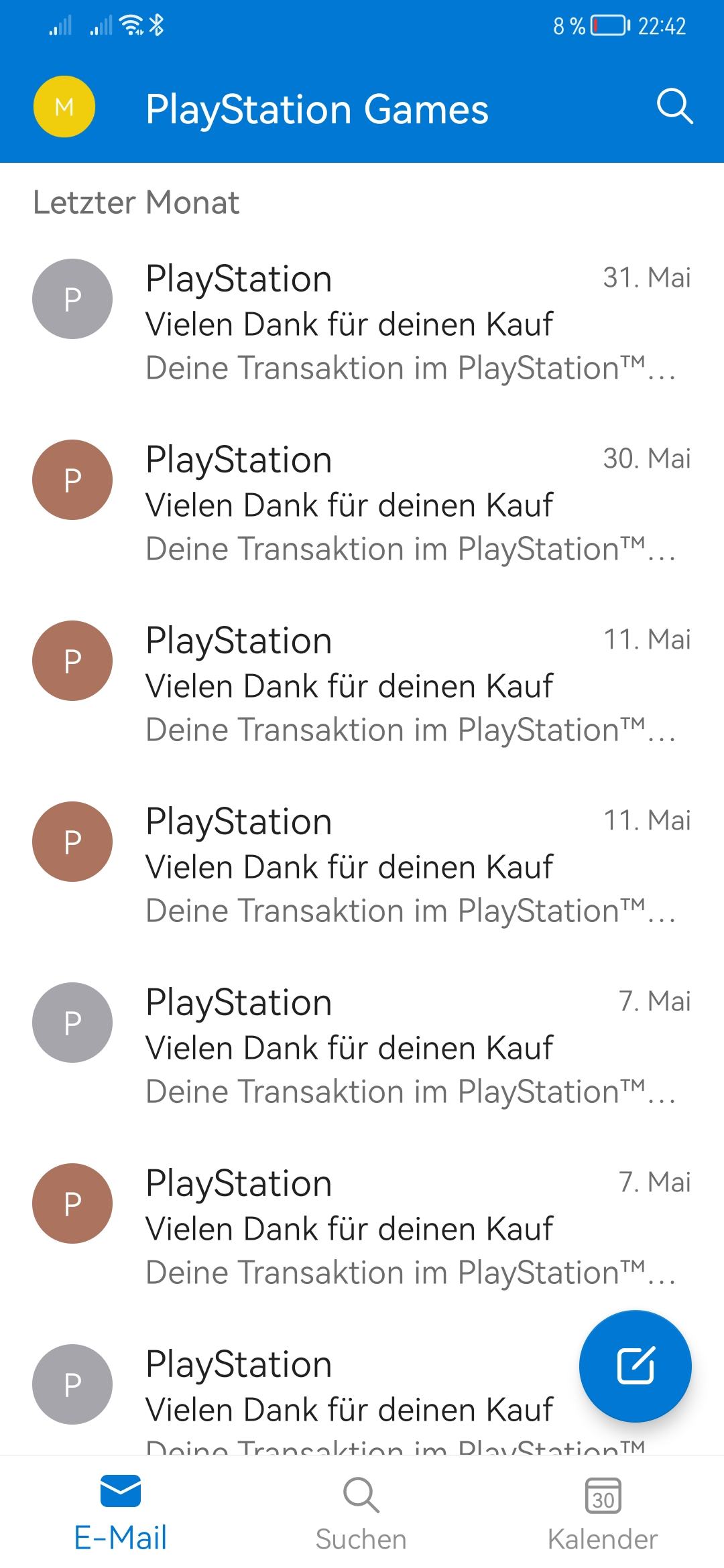Tap the yellow M account avatar
This screenshot has width=724, height=1568.
pyautogui.click(x=64, y=107)
